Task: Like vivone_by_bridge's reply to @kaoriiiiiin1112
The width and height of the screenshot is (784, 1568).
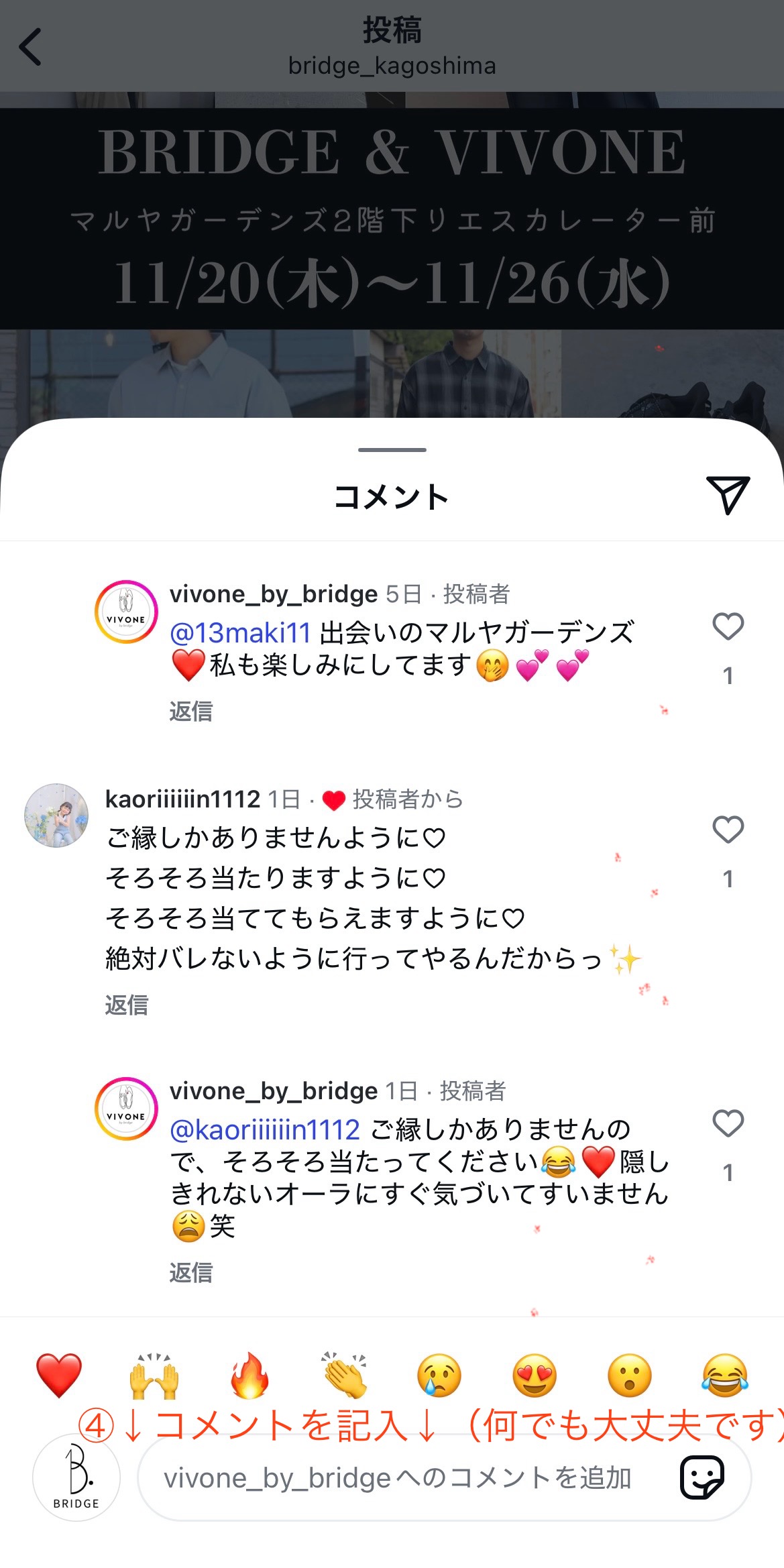Action: point(728,1123)
